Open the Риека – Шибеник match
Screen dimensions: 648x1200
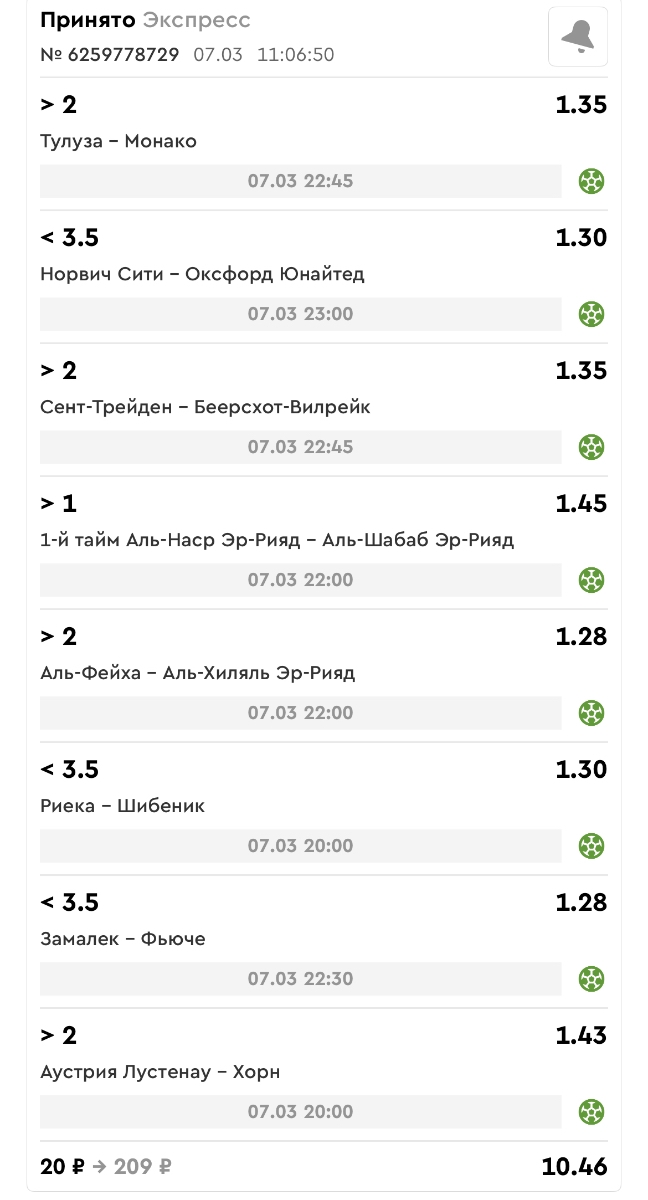tap(122, 807)
